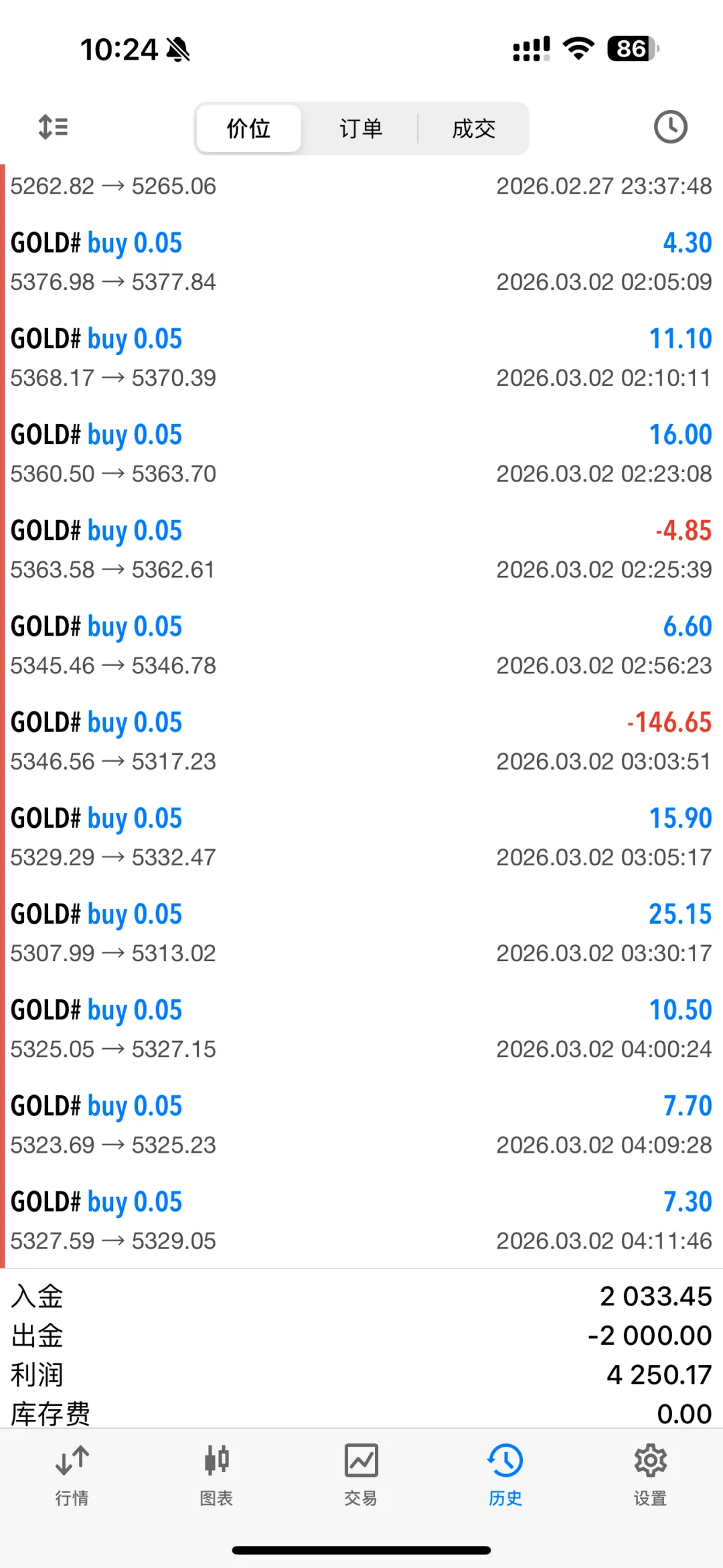This screenshot has height=1568, width=723.
Task: Open the sort order icon
Action: tap(53, 127)
